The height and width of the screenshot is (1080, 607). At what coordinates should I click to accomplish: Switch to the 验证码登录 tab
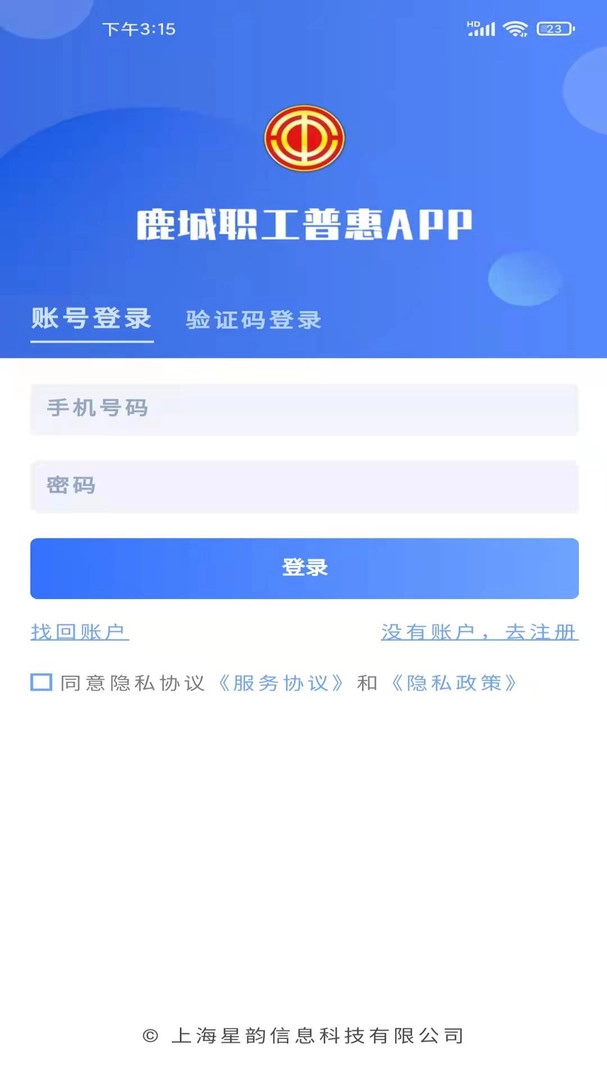[253, 320]
